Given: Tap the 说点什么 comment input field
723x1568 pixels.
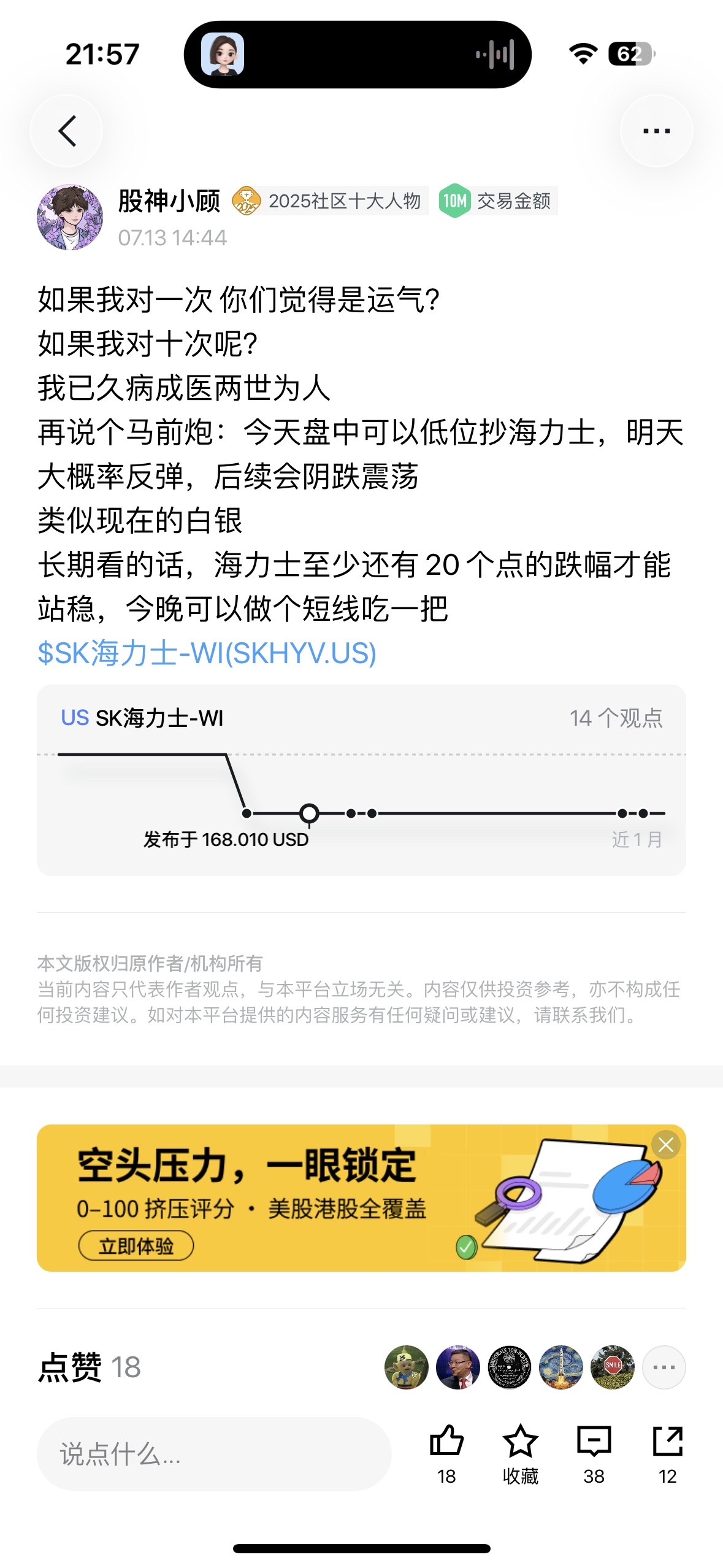Looking at the screenshot, I should tap(214, 1454).
